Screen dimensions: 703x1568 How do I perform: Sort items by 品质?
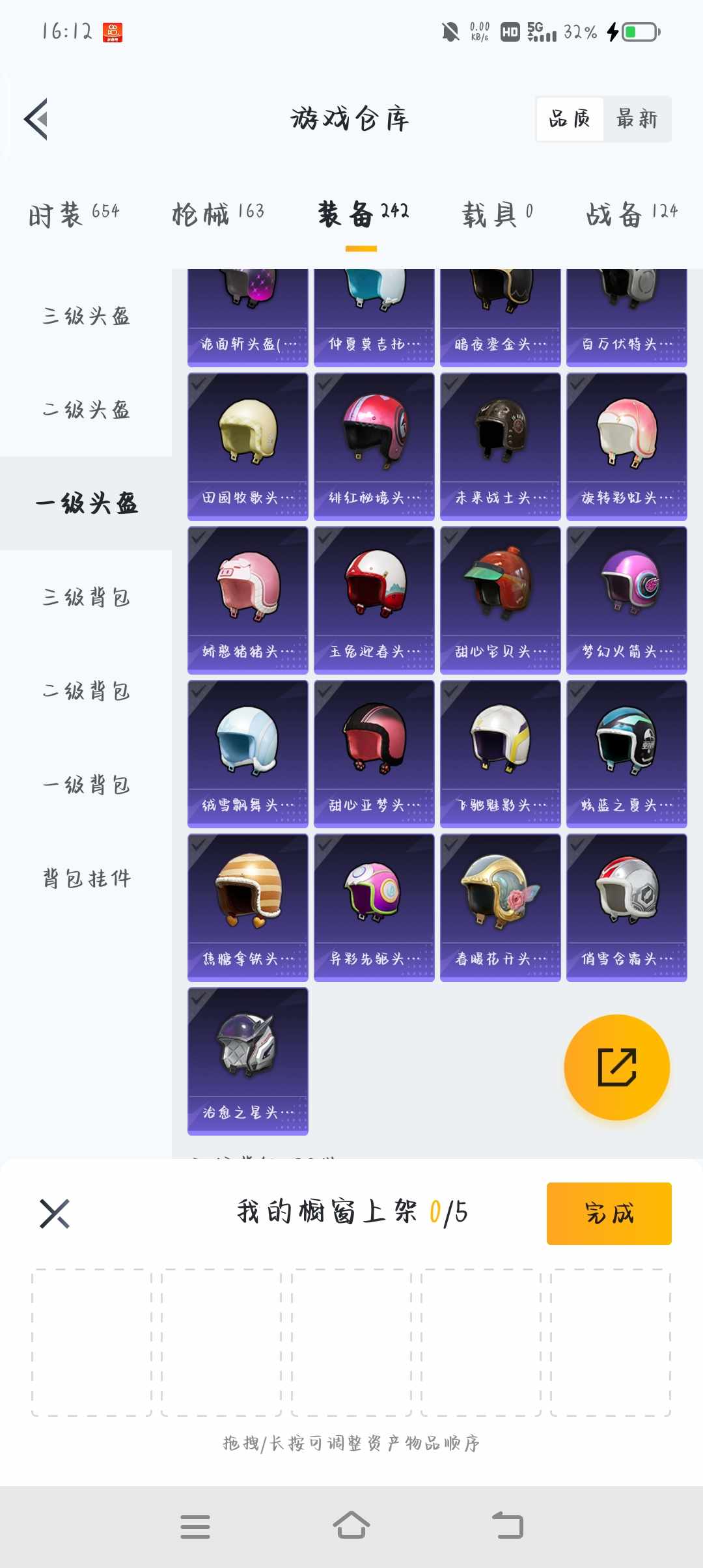click(x=570, y=119)
